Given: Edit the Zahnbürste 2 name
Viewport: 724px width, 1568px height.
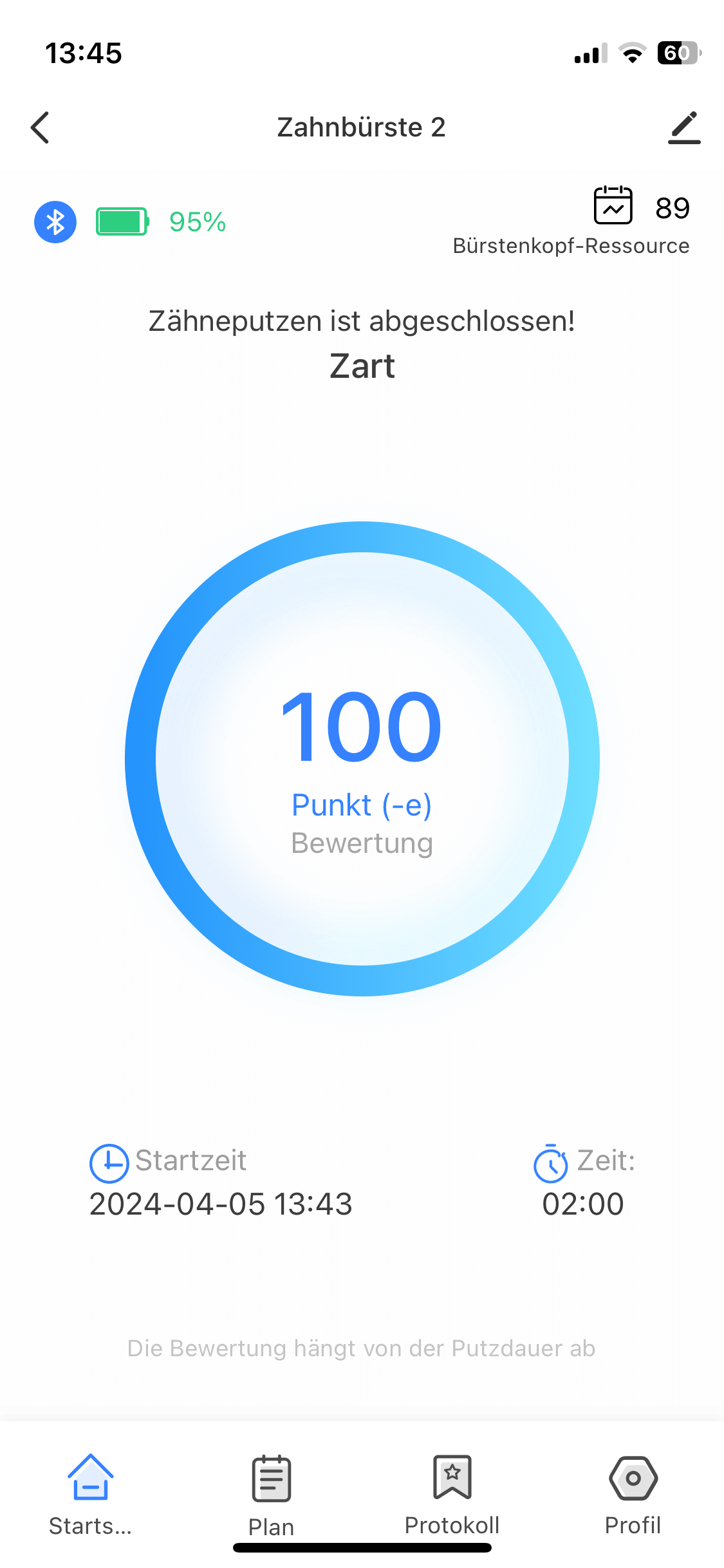Looking at the screenshot, I should [x=684, y=127].
